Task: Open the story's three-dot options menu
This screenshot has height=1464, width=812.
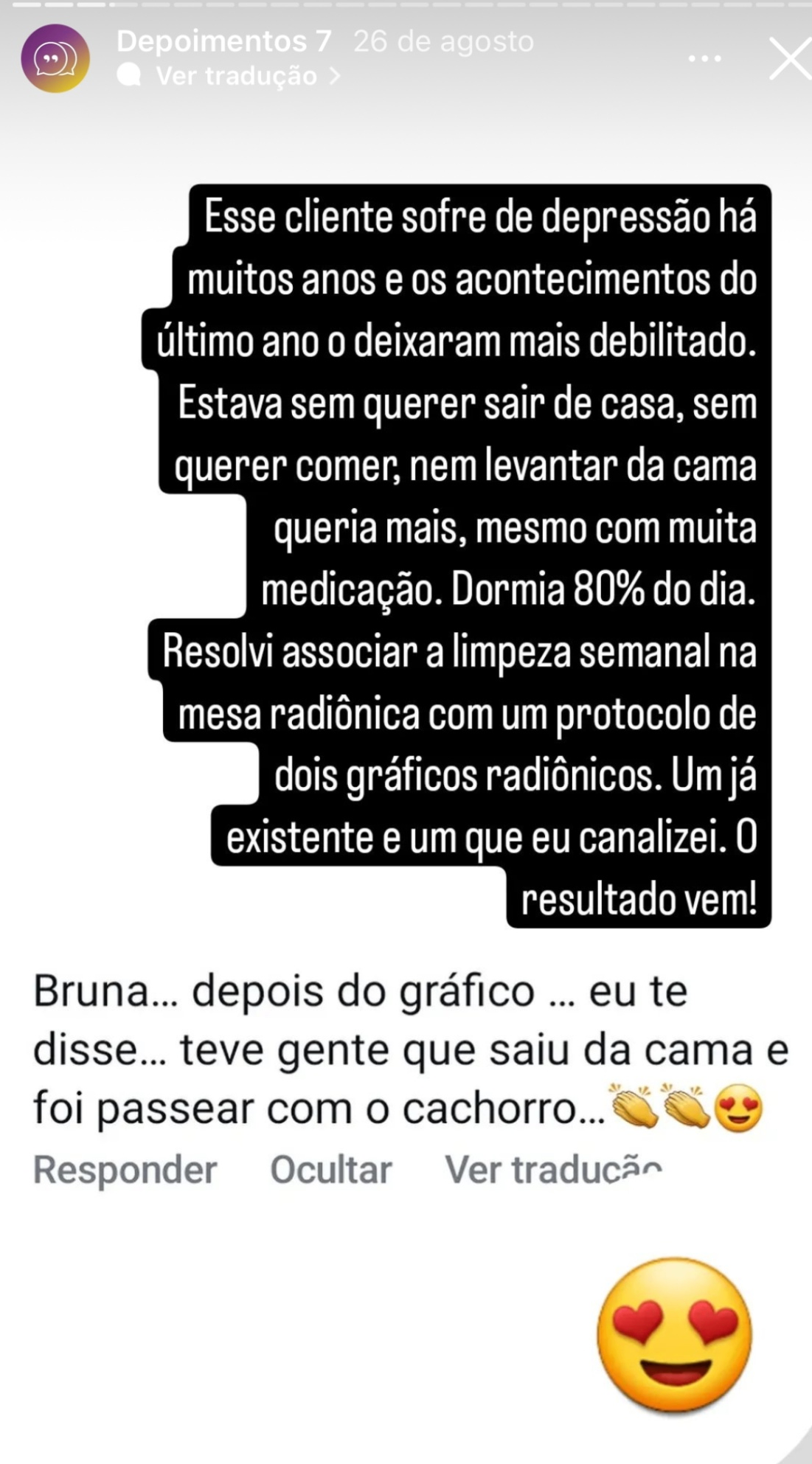Action: (704, 59)
